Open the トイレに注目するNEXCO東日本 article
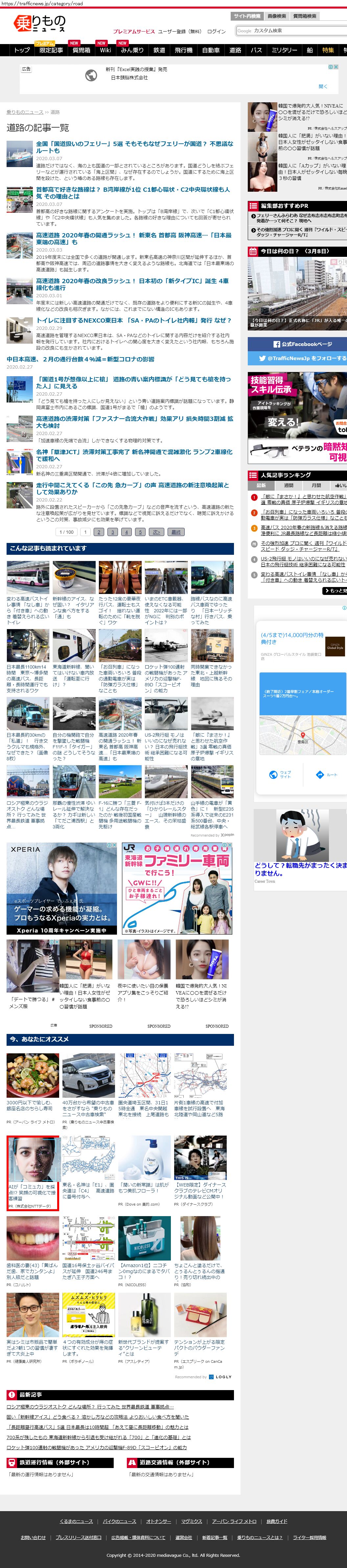Image resolution: width=347 pixels, height=1568 pixels. pyautogui.click(x=134, y=320)
